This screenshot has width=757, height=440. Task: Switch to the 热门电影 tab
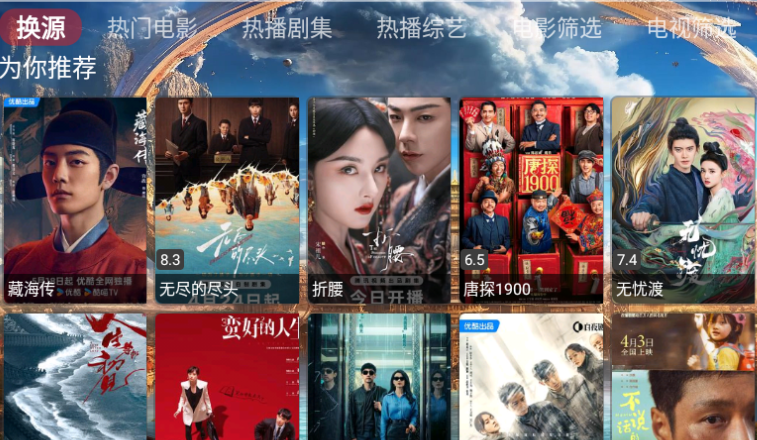[x=152, y=28]
